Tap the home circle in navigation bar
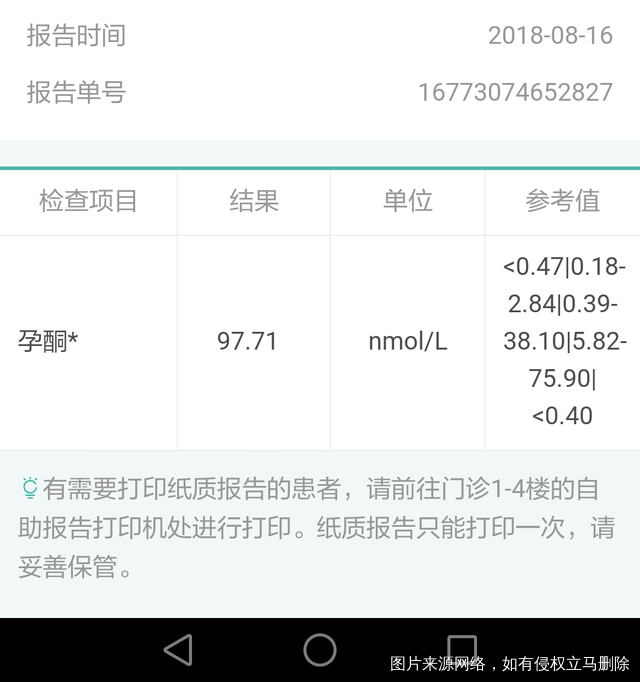This screenshot has width=640, height=682. [320, 650]
